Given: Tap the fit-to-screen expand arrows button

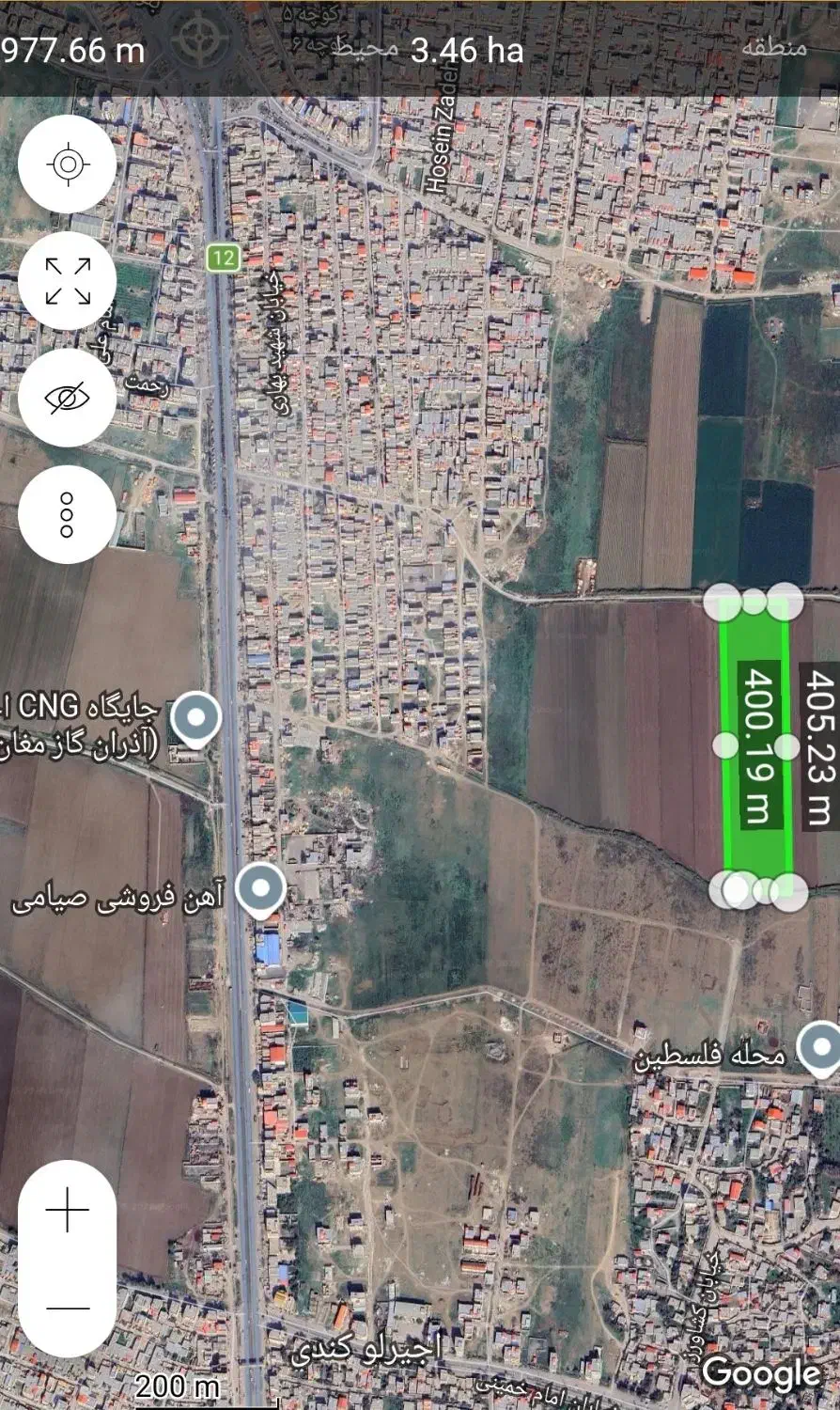Looking at the screenshot, I should (x=67, y=281).
